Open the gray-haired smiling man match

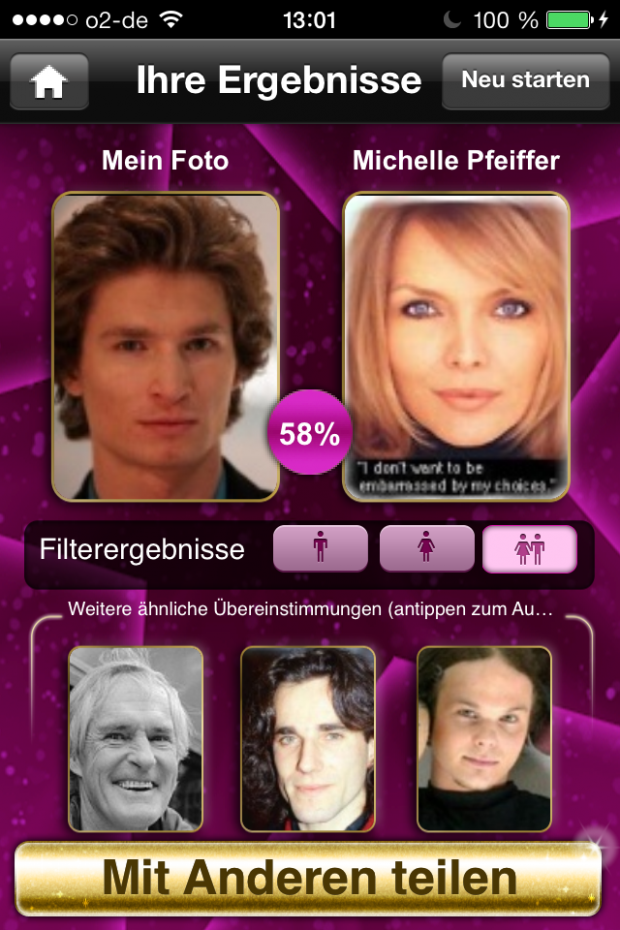click(135, 738)
